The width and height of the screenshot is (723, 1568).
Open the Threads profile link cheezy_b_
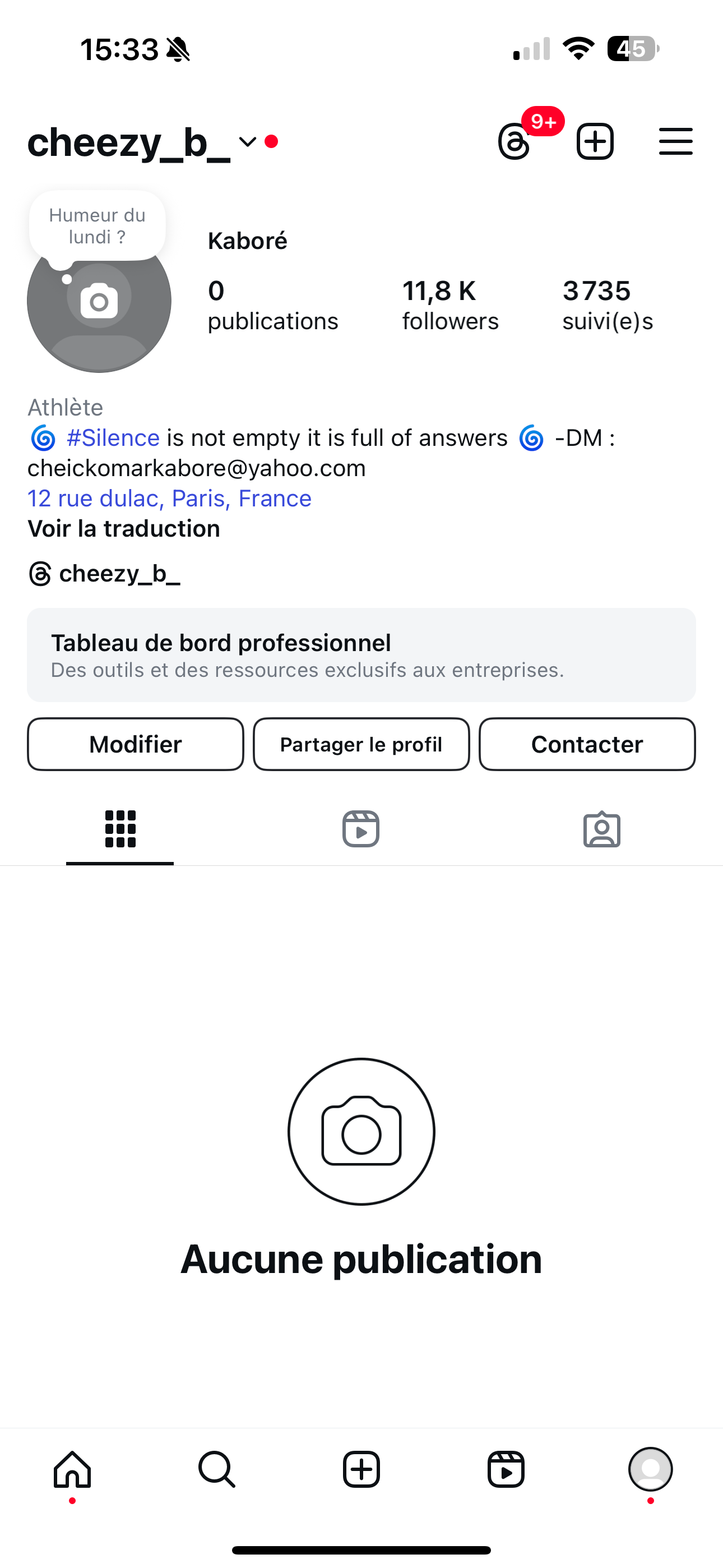point(105,573)
